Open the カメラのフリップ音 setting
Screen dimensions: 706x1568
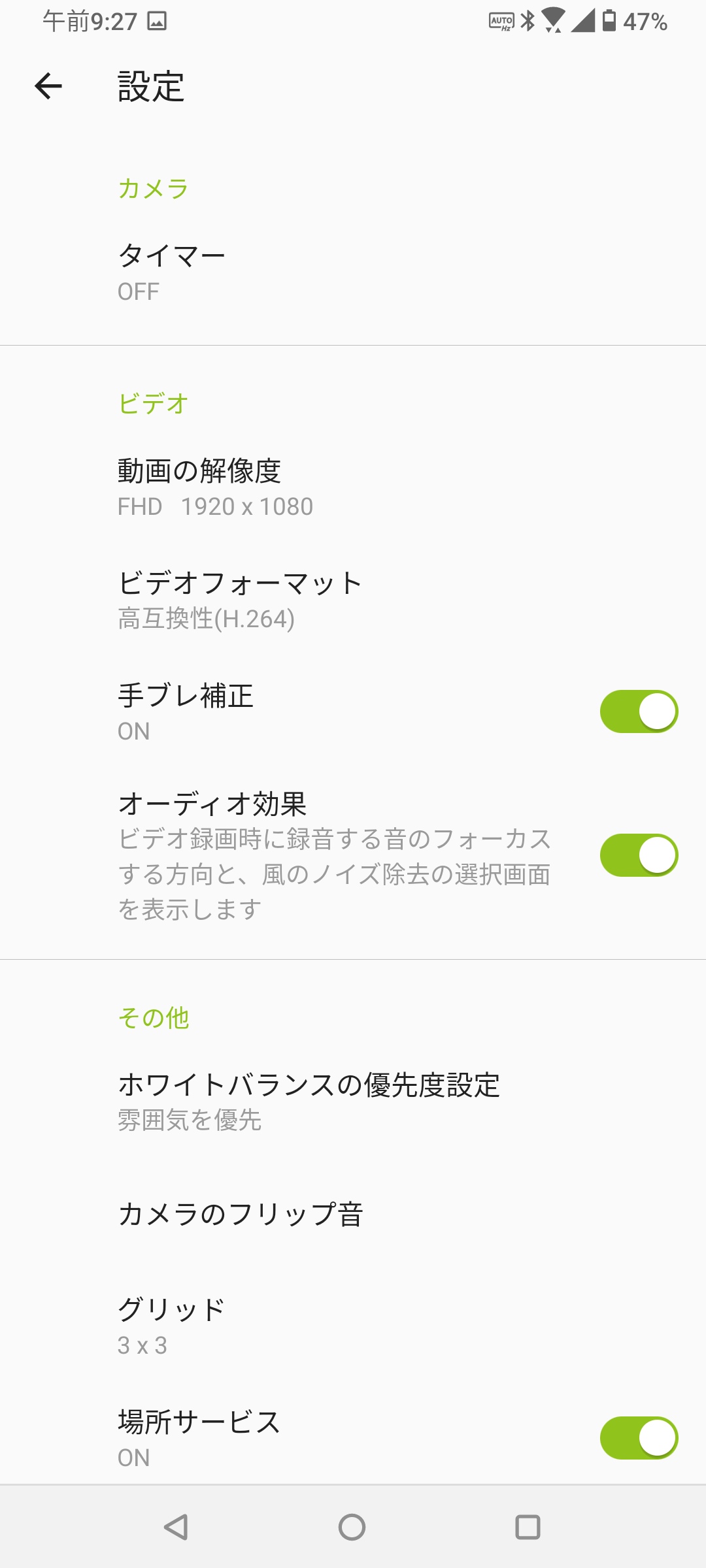(241, 1214)
